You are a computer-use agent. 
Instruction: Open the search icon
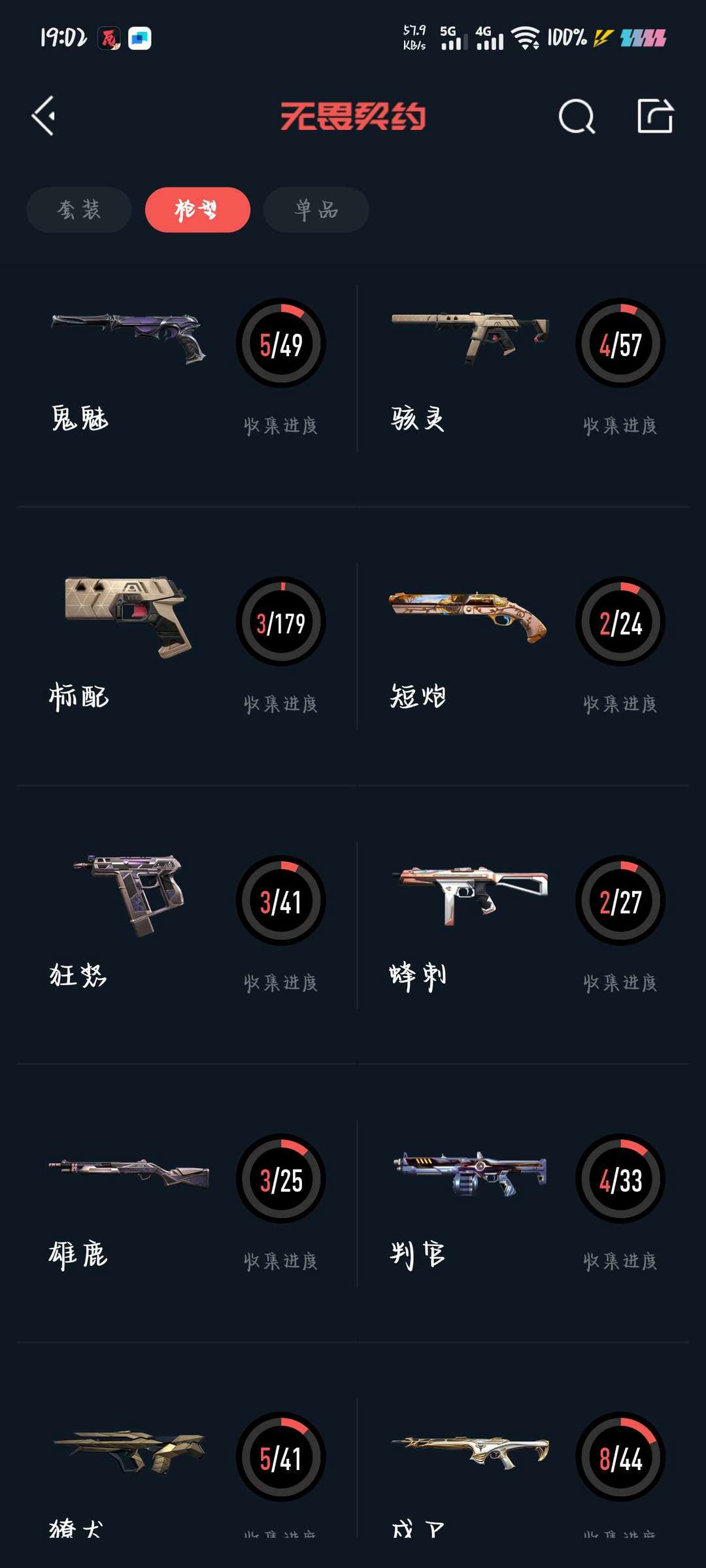click(577, 117)
